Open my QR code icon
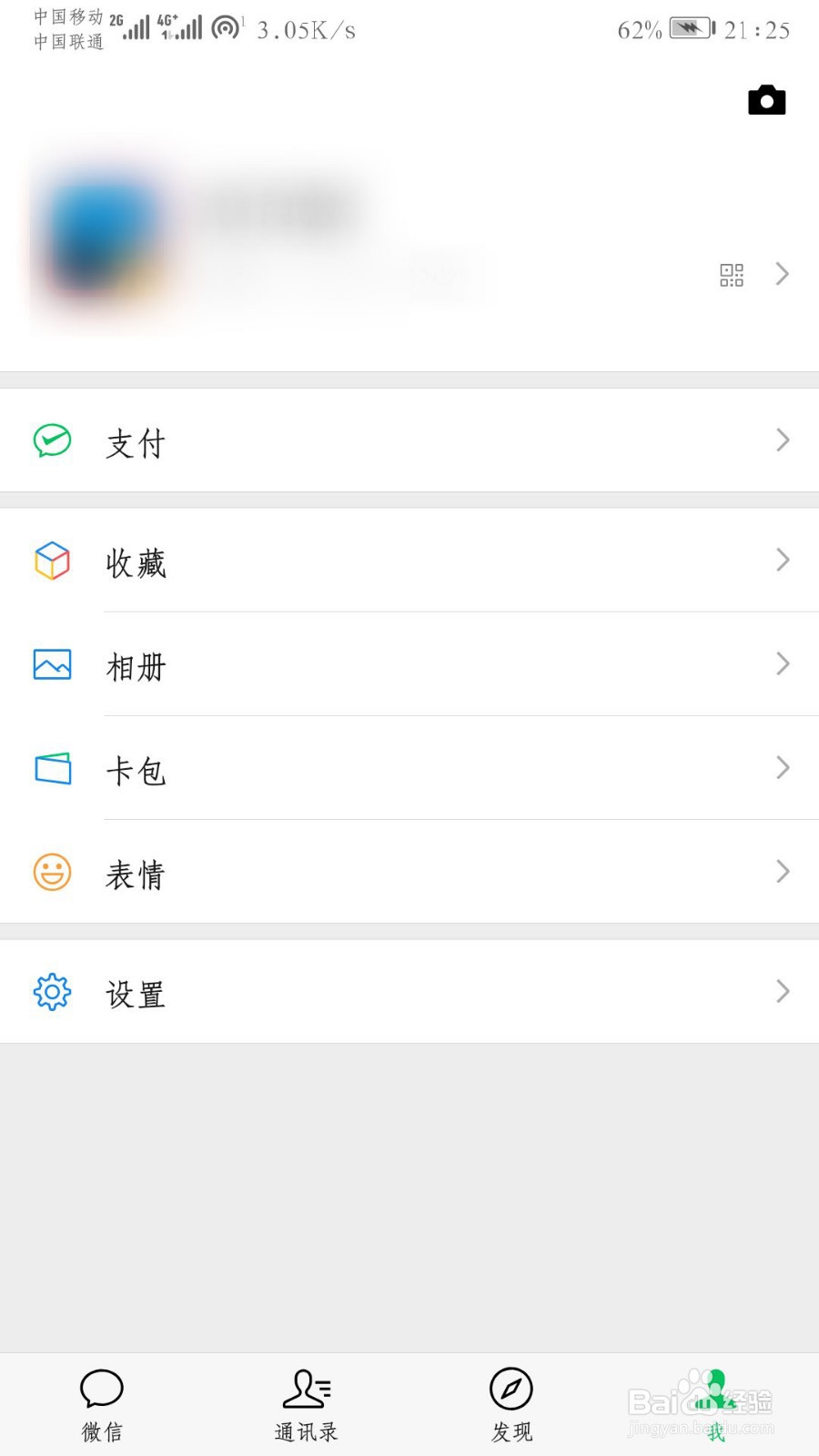 (732, 275)
